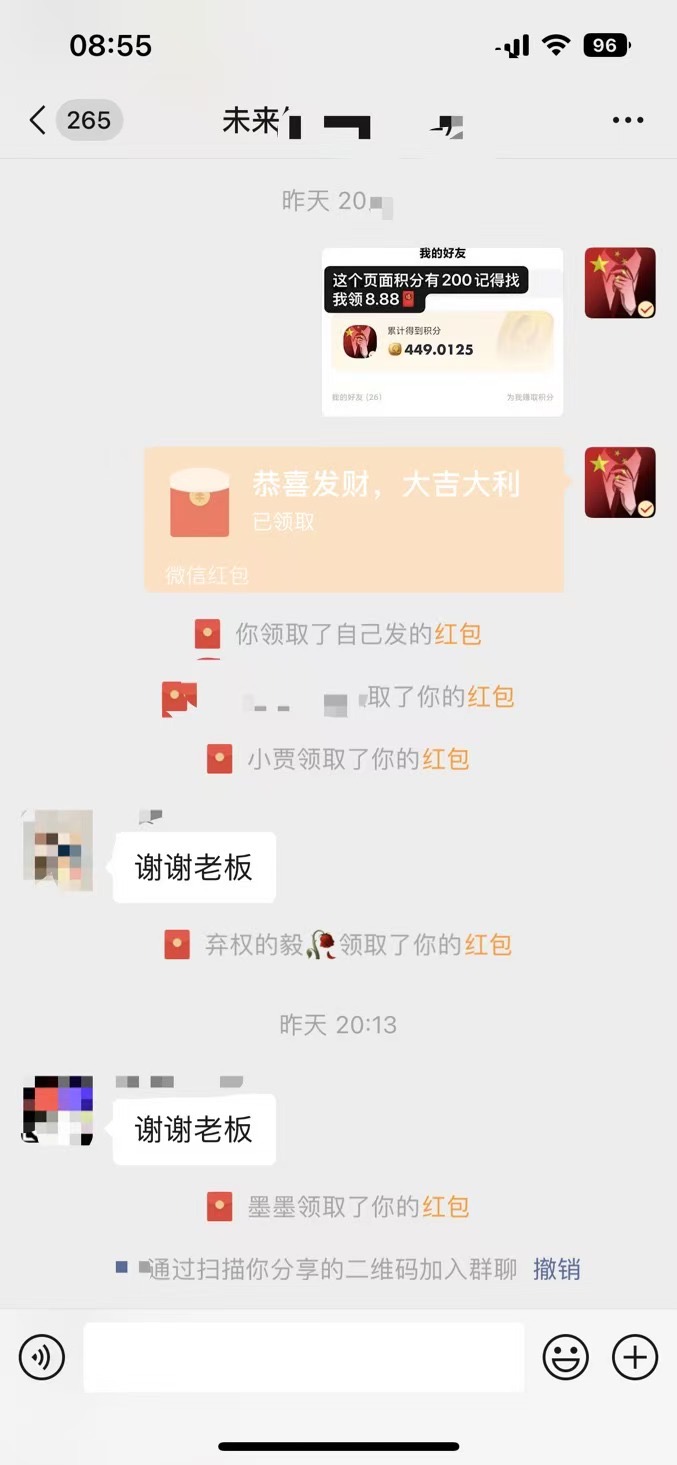The width and height of the screenshot is (677, 1465).
Task: Open the 恭喜发财 red packet message
Action: [354, 519]
